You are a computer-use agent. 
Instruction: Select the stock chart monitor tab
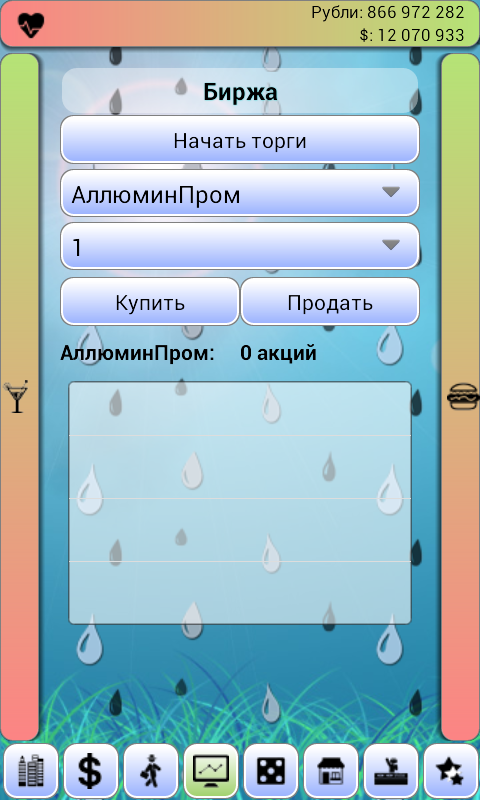tap(210, 770)
